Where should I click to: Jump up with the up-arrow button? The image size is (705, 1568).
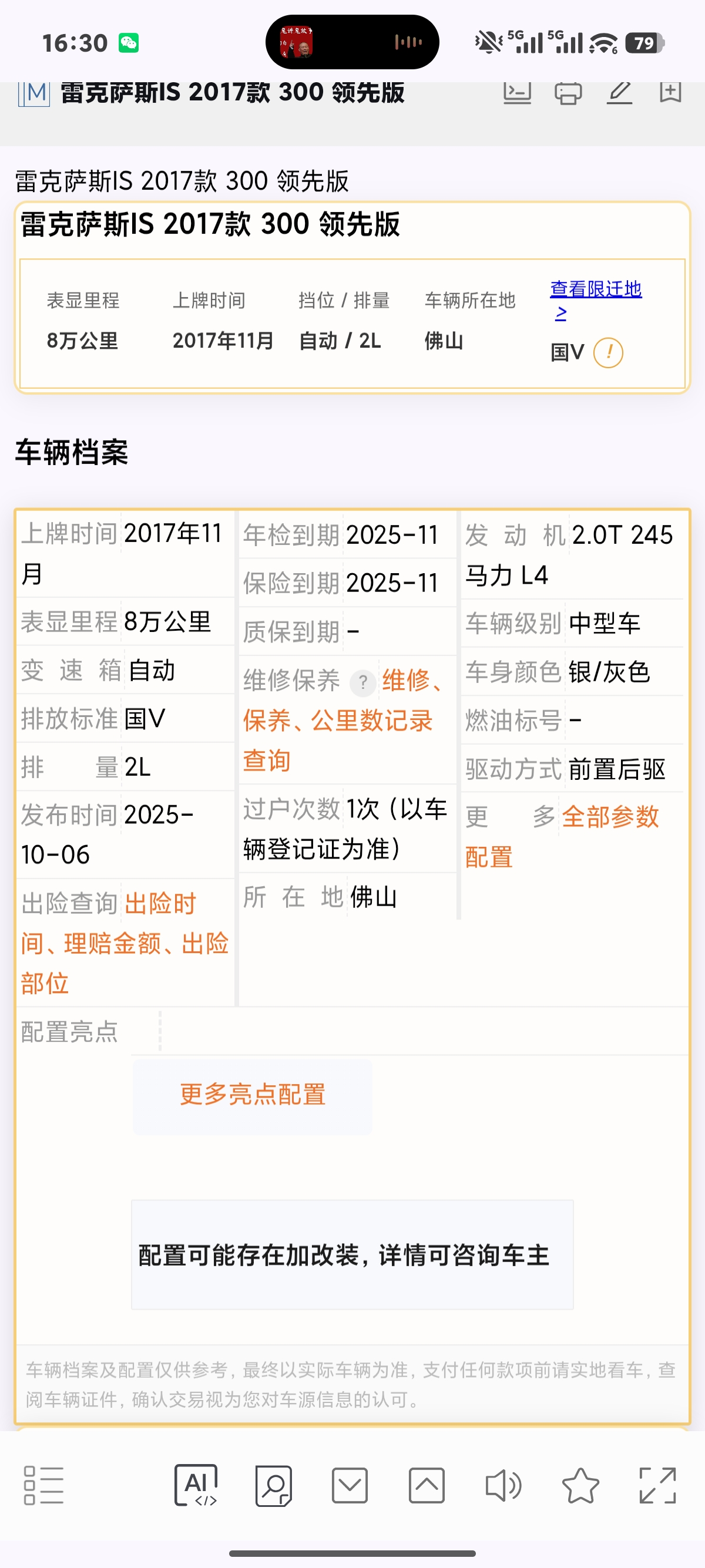426,1485
